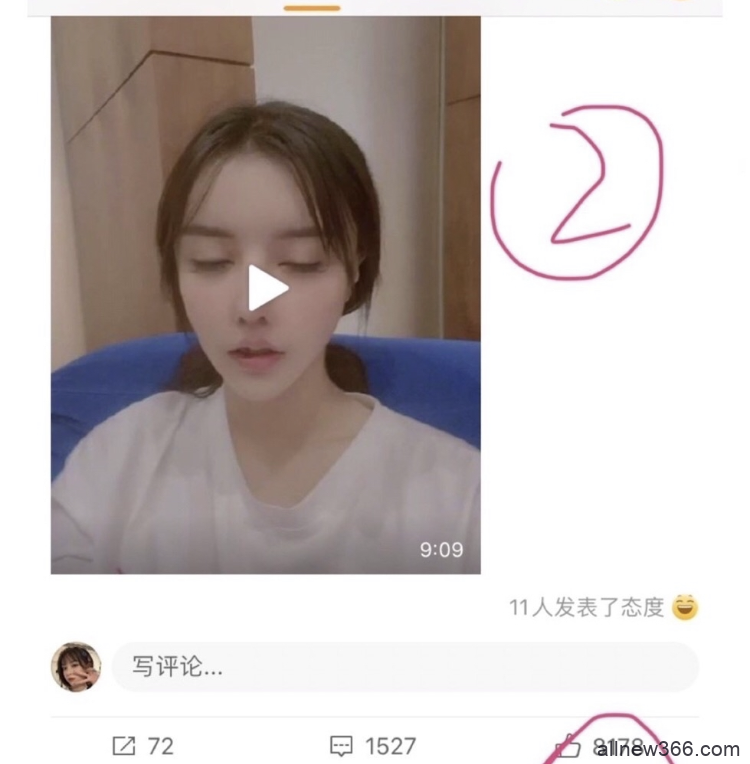This screenshot has height=764, width=750.
Task: Play the 9:09 video
Action: click(x=268, y=288)
